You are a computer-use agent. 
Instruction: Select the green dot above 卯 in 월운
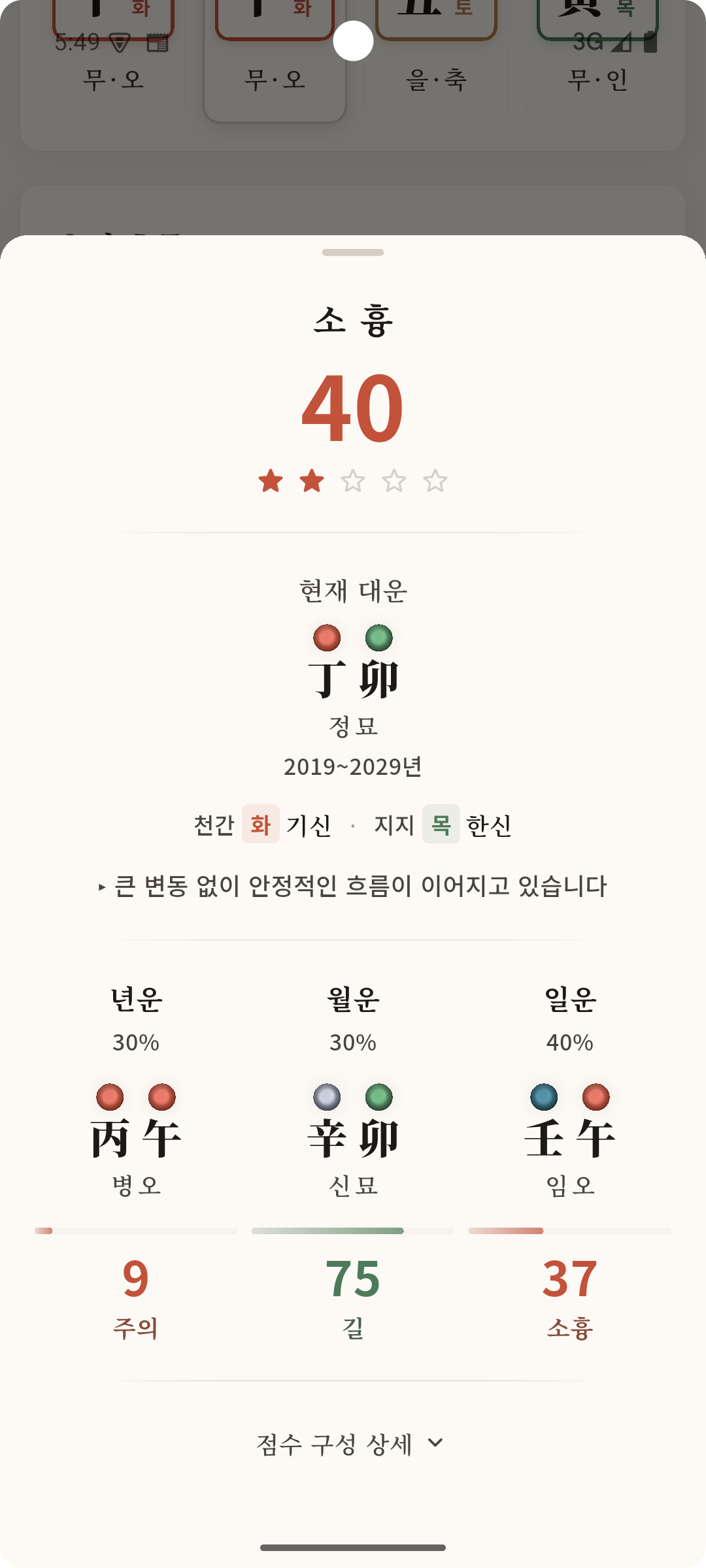click(378, 1097)
